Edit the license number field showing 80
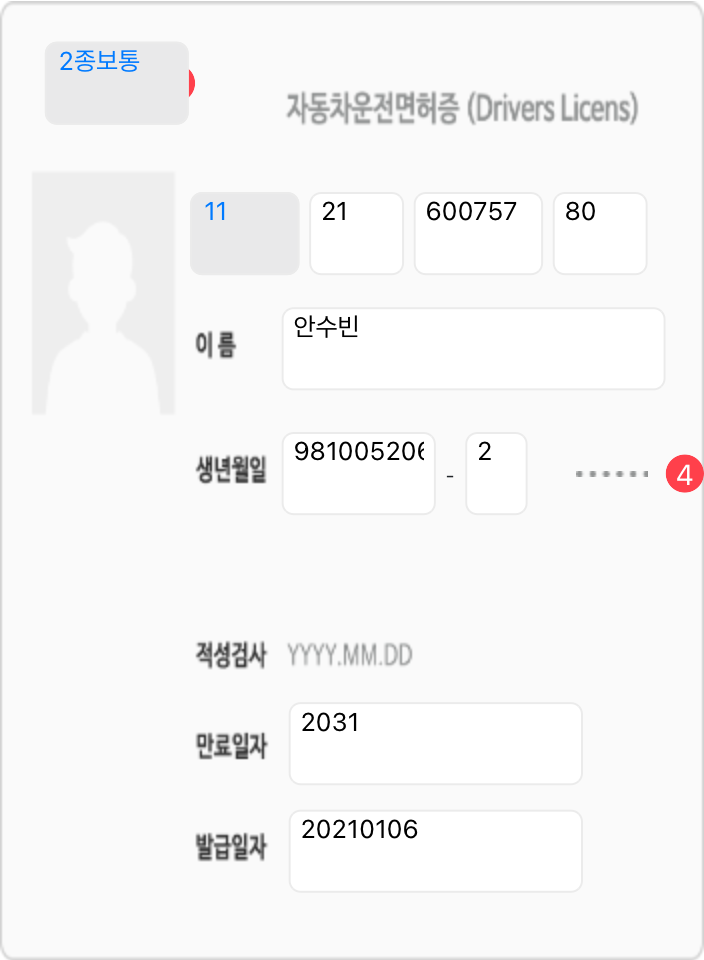Screen dimensions: 704x960 (600, 233)
